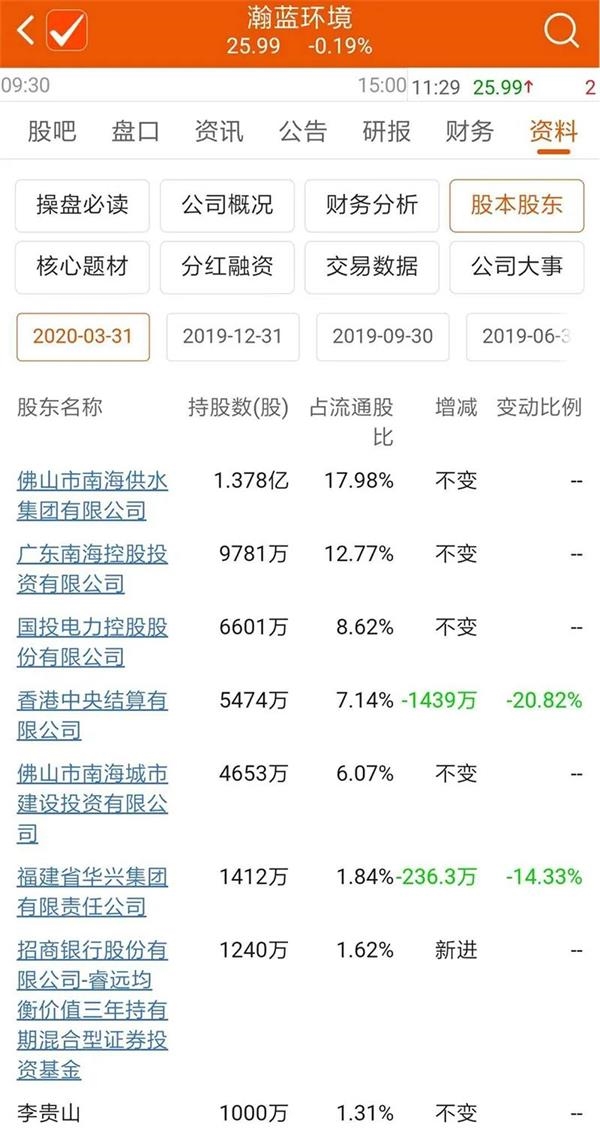Open the 财务 tab
600x1137 pixels.
click(x=470, y=131)
